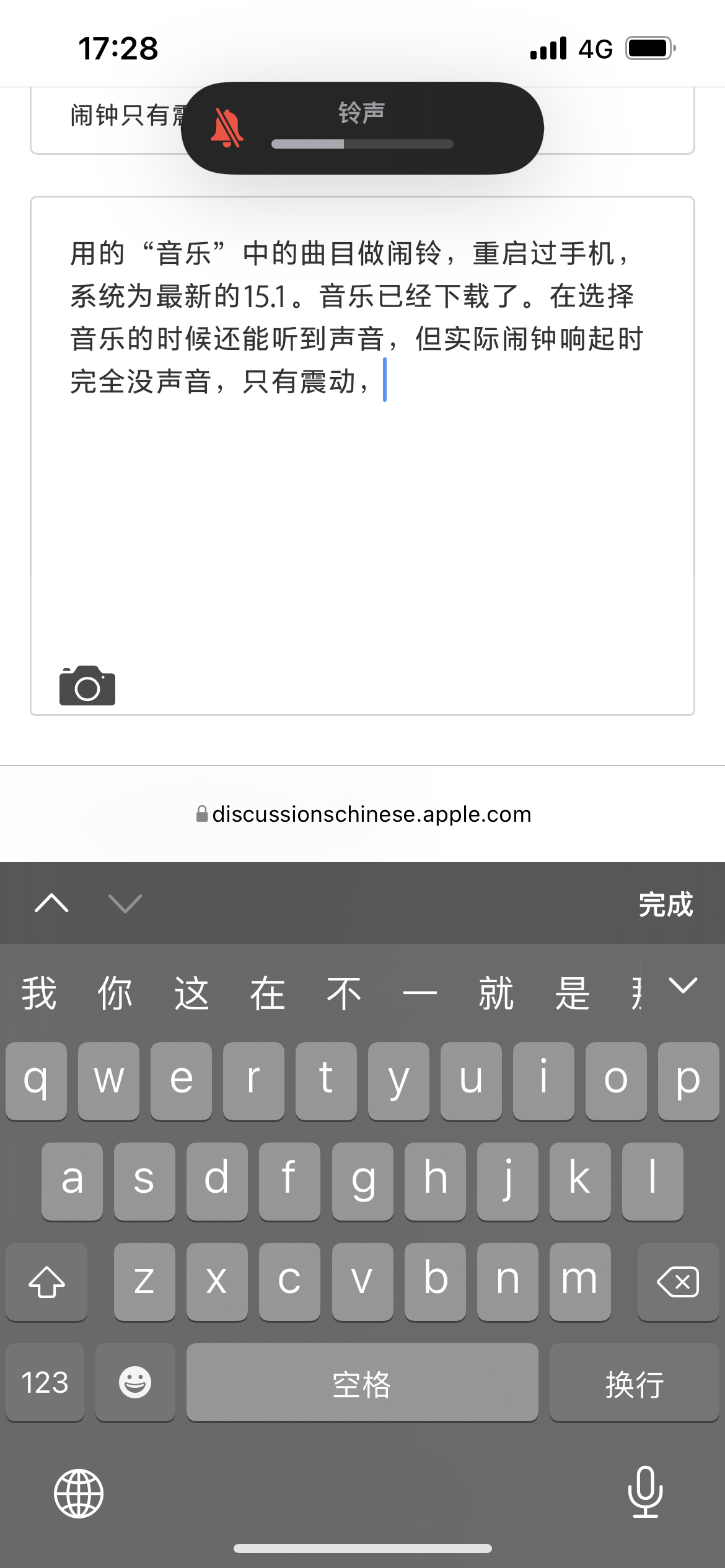Expand the keyboard candidate word list
This screenshot has height=1568, width=725.
[683, 985]
